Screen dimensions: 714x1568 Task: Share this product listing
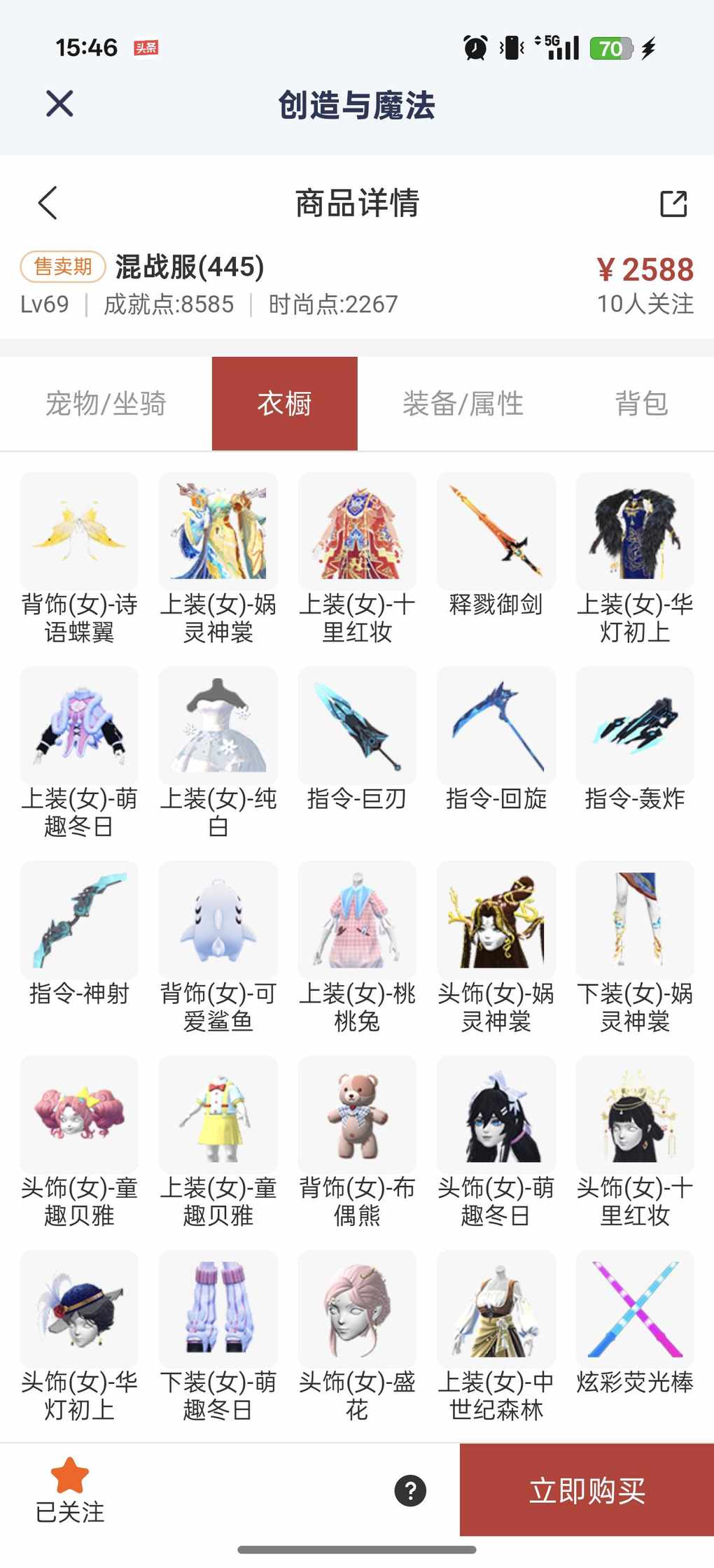(x=673, y=204)
